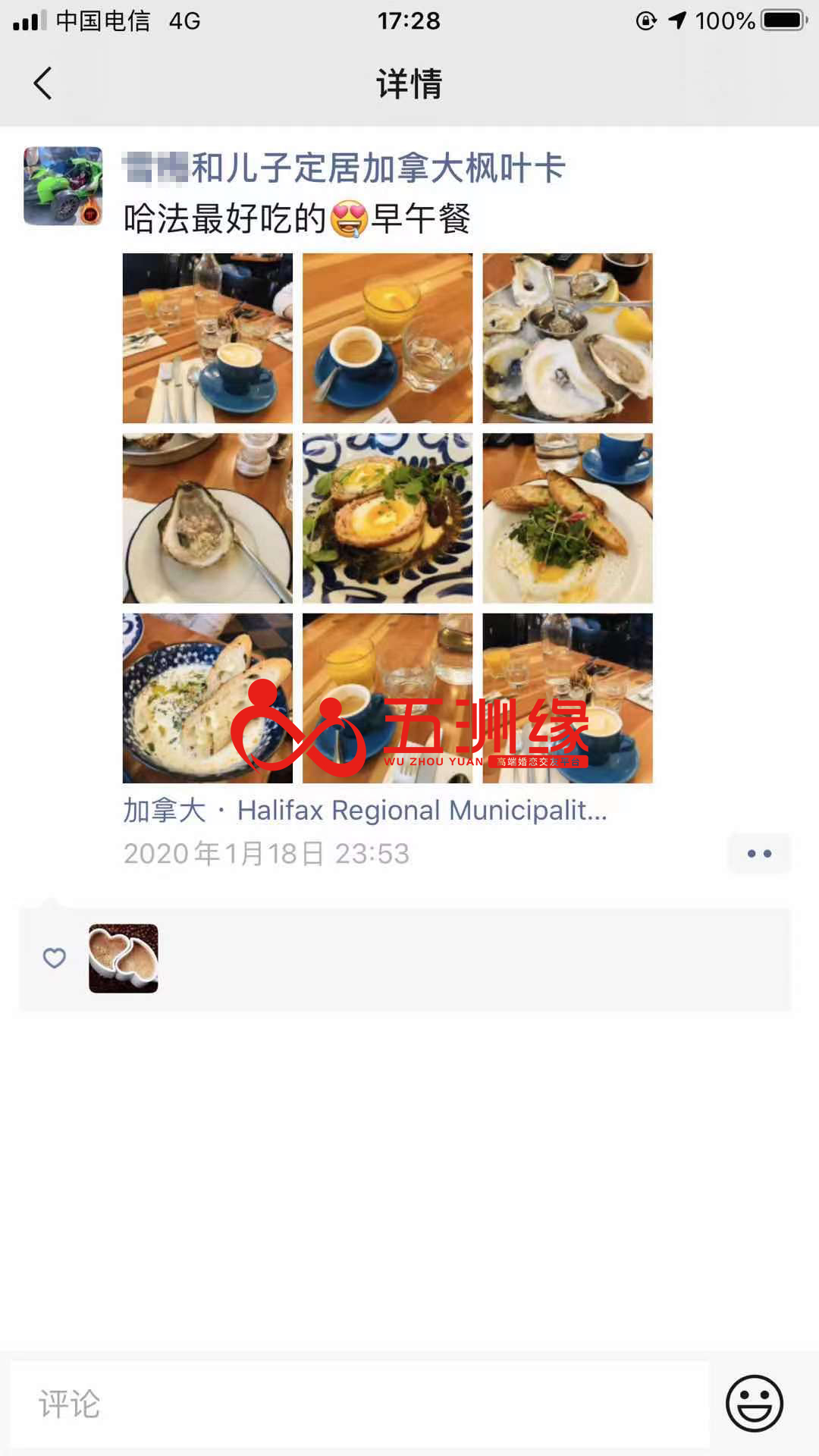Open the two-dot like and comment menu
This screenshot has height=1456, width=819.
click(x=759, y=853)
